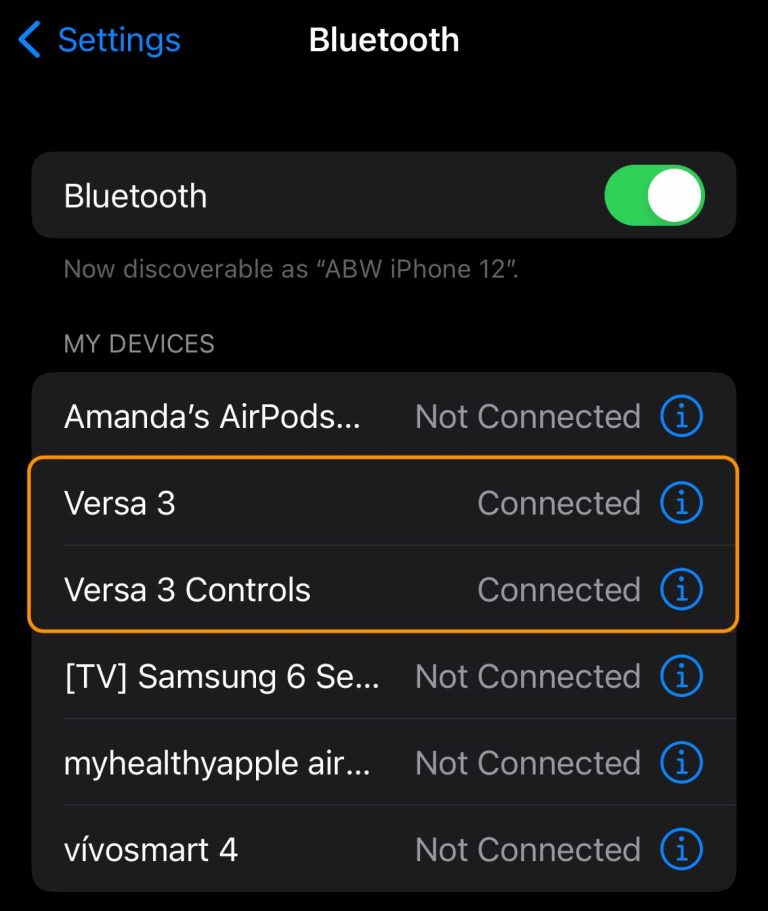Open info for myhealthyapple air device

point(681,763)
